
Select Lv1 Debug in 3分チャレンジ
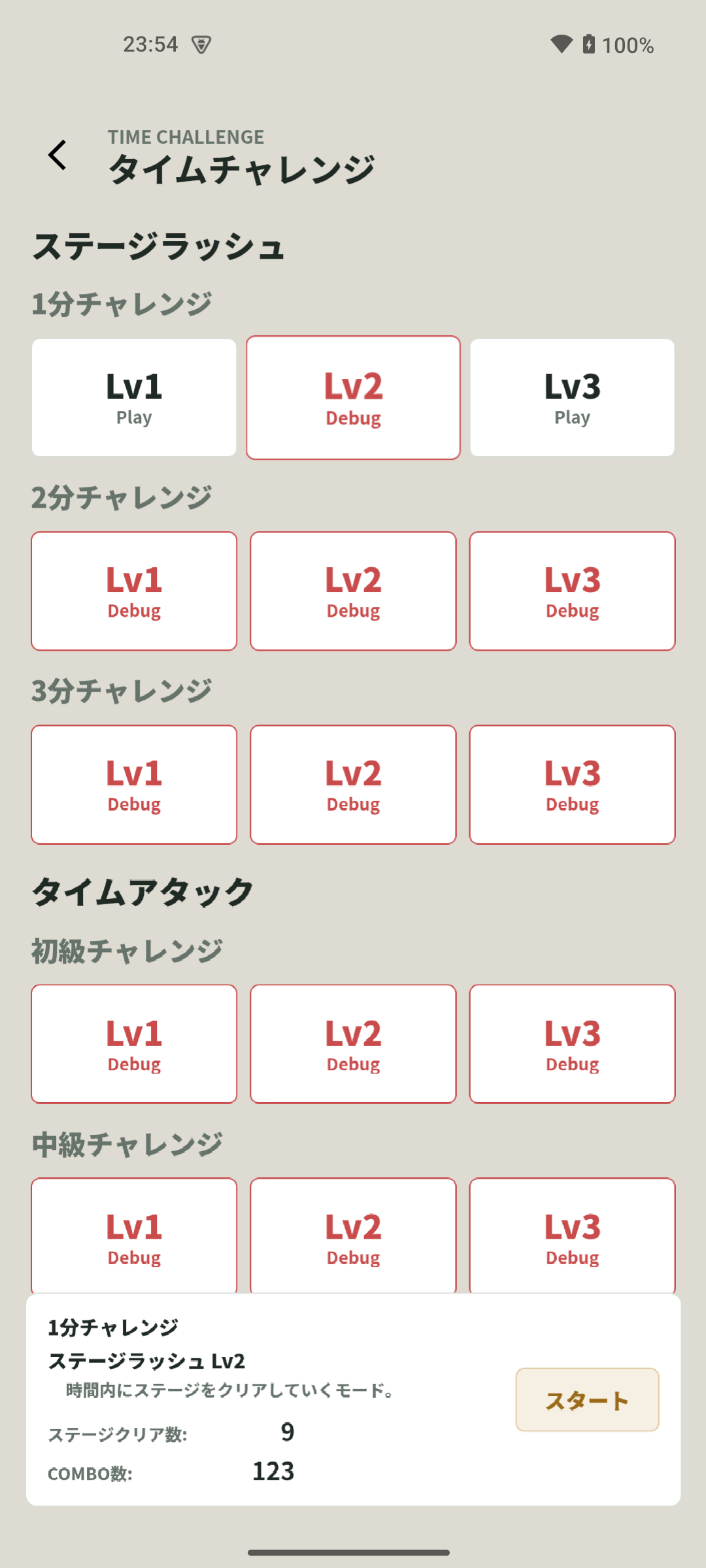[134, 785]
